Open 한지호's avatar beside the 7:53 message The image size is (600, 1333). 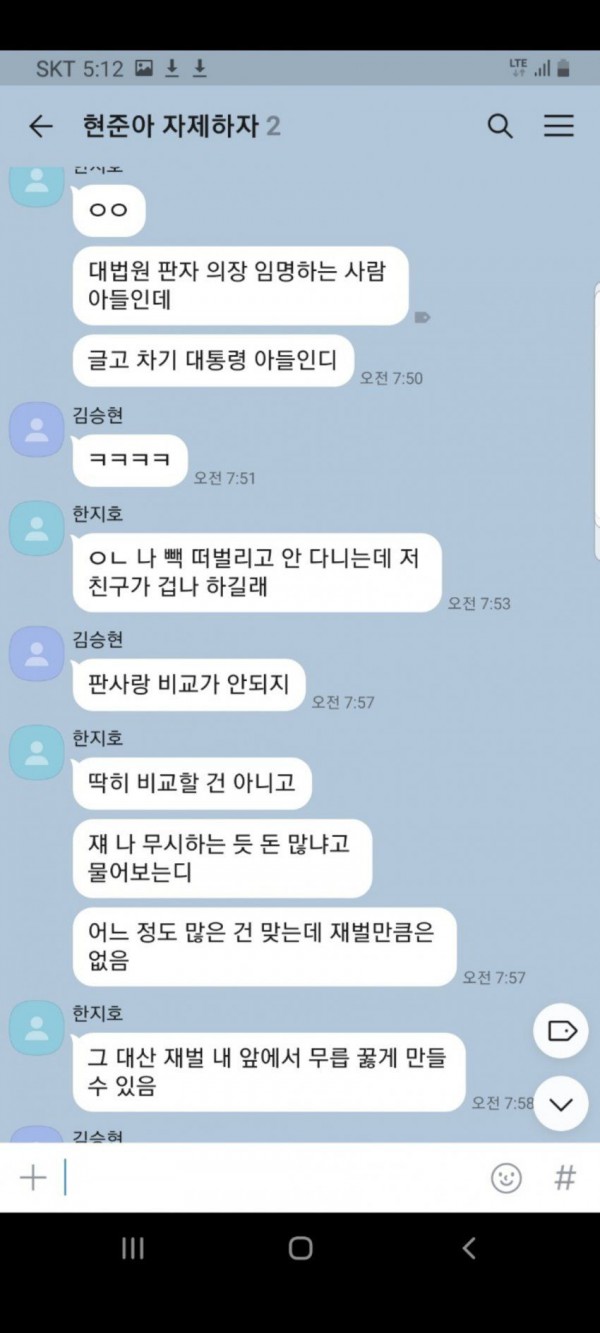coord(37,528)
